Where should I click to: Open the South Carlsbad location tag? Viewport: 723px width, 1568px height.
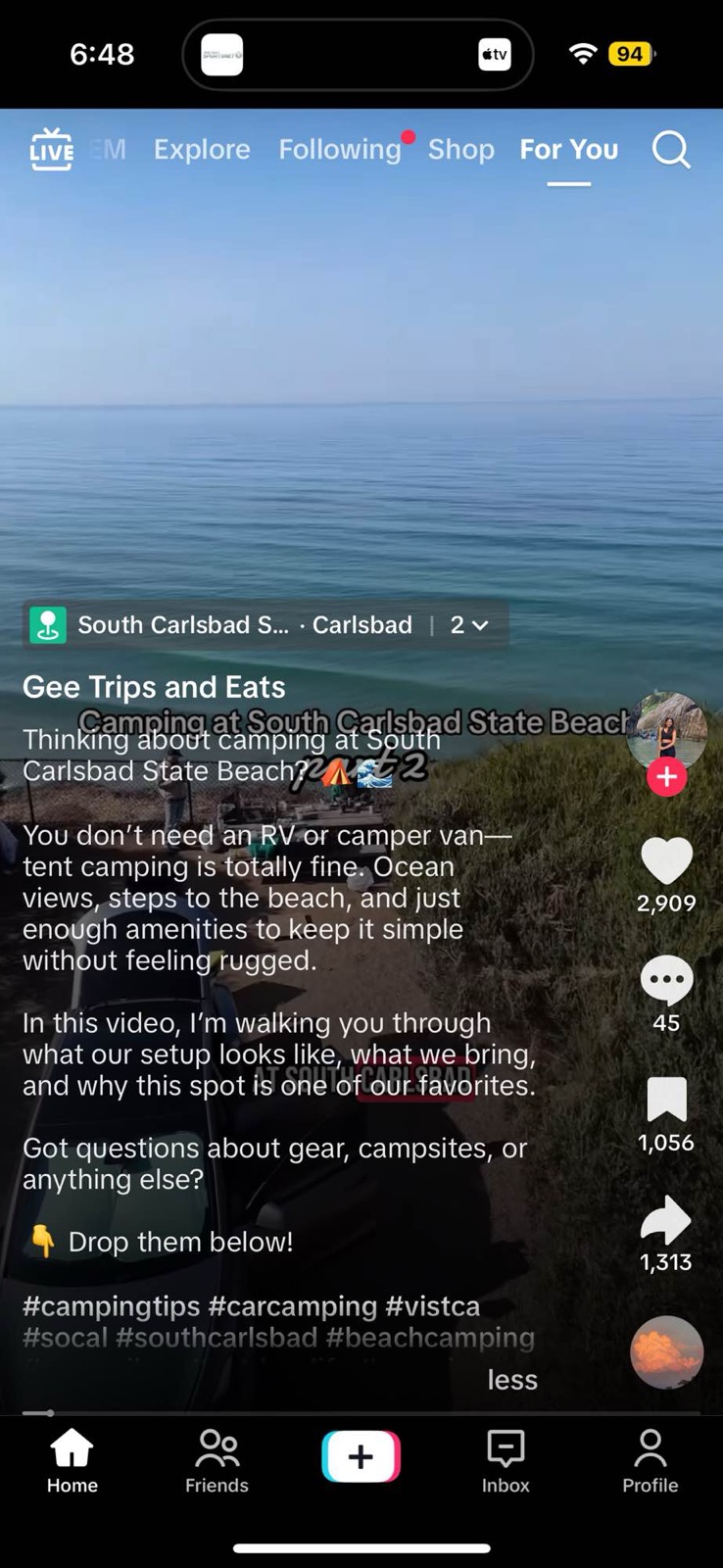(x=245, y=625)
